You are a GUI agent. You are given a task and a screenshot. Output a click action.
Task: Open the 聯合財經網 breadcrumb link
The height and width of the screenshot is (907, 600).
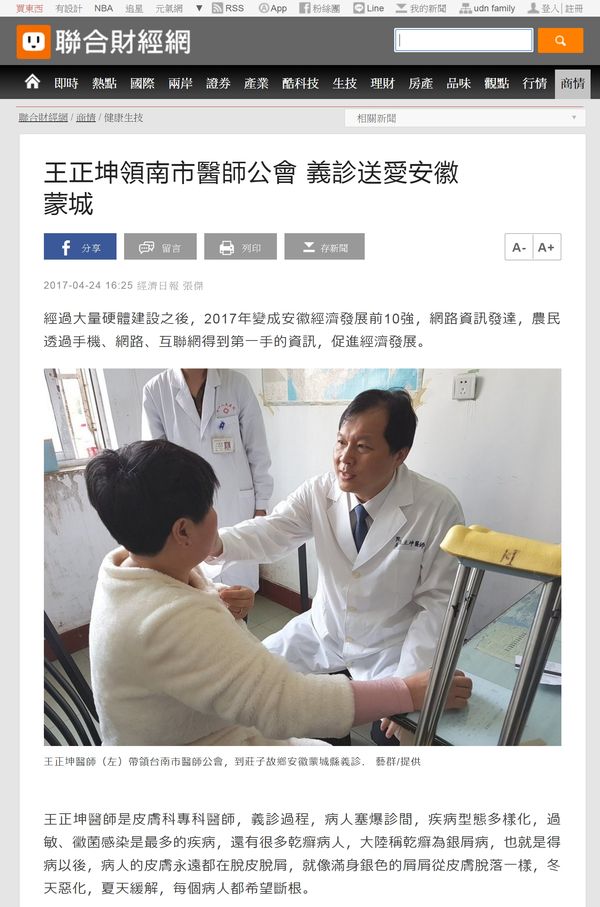(x=43, y=118)
